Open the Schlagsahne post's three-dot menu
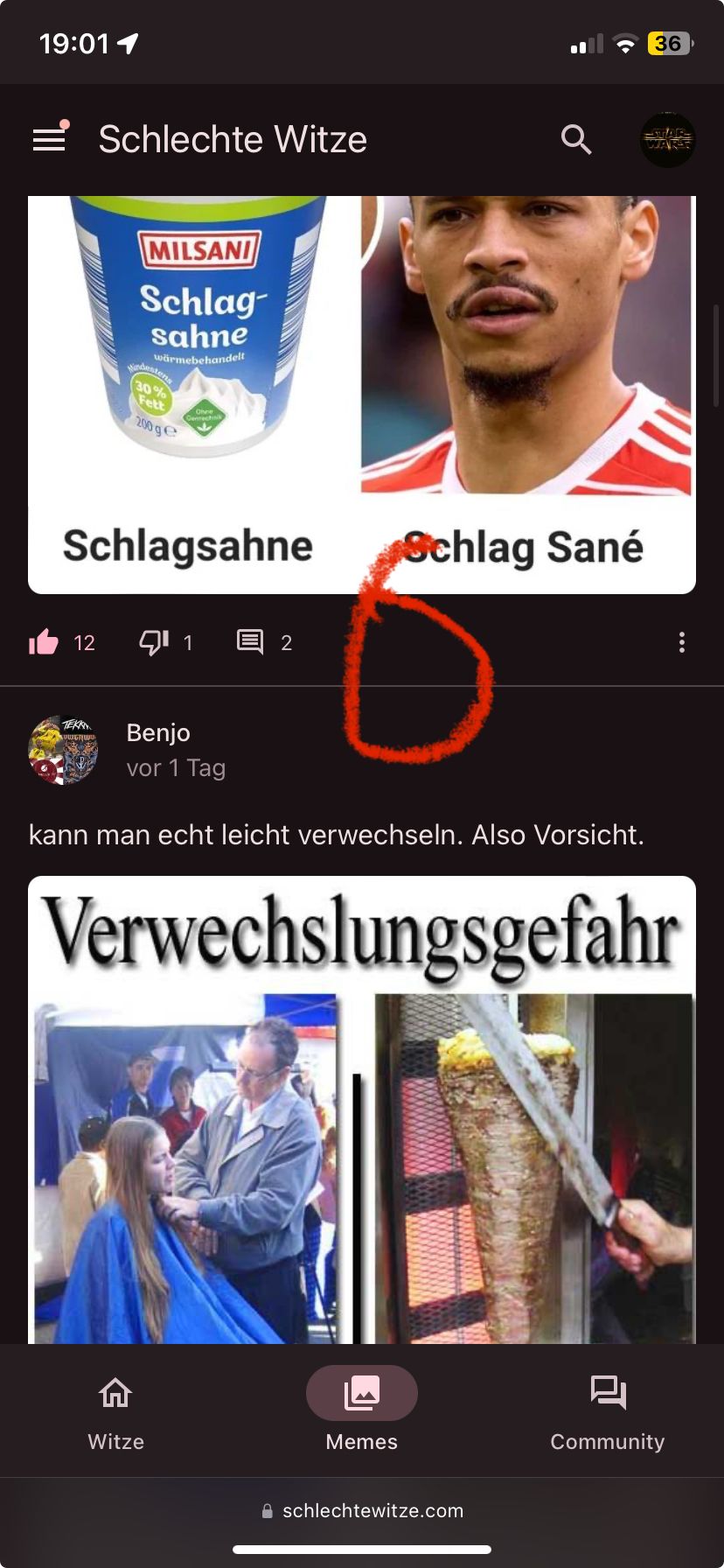 tap(682, 643)
